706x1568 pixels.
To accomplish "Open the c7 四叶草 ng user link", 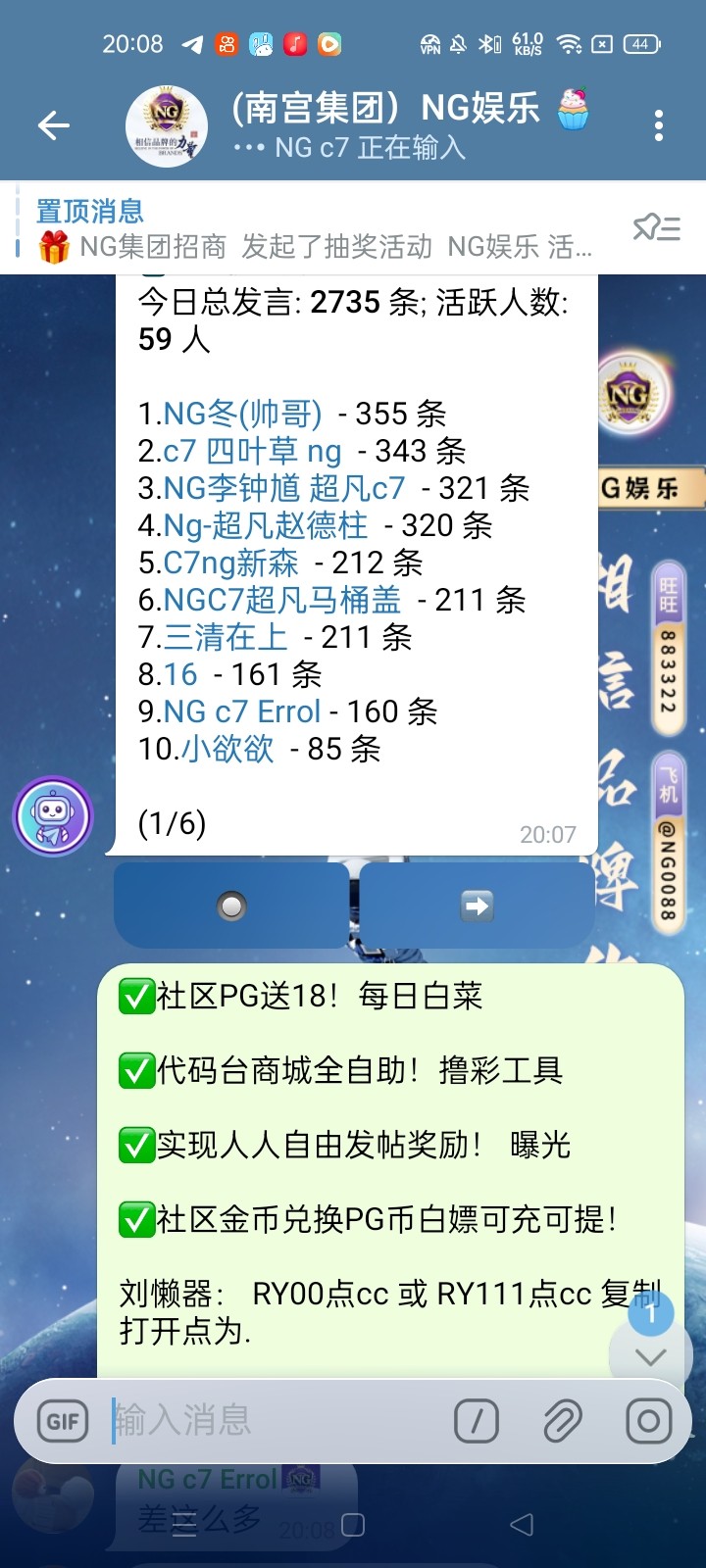I will coord(252,451).
